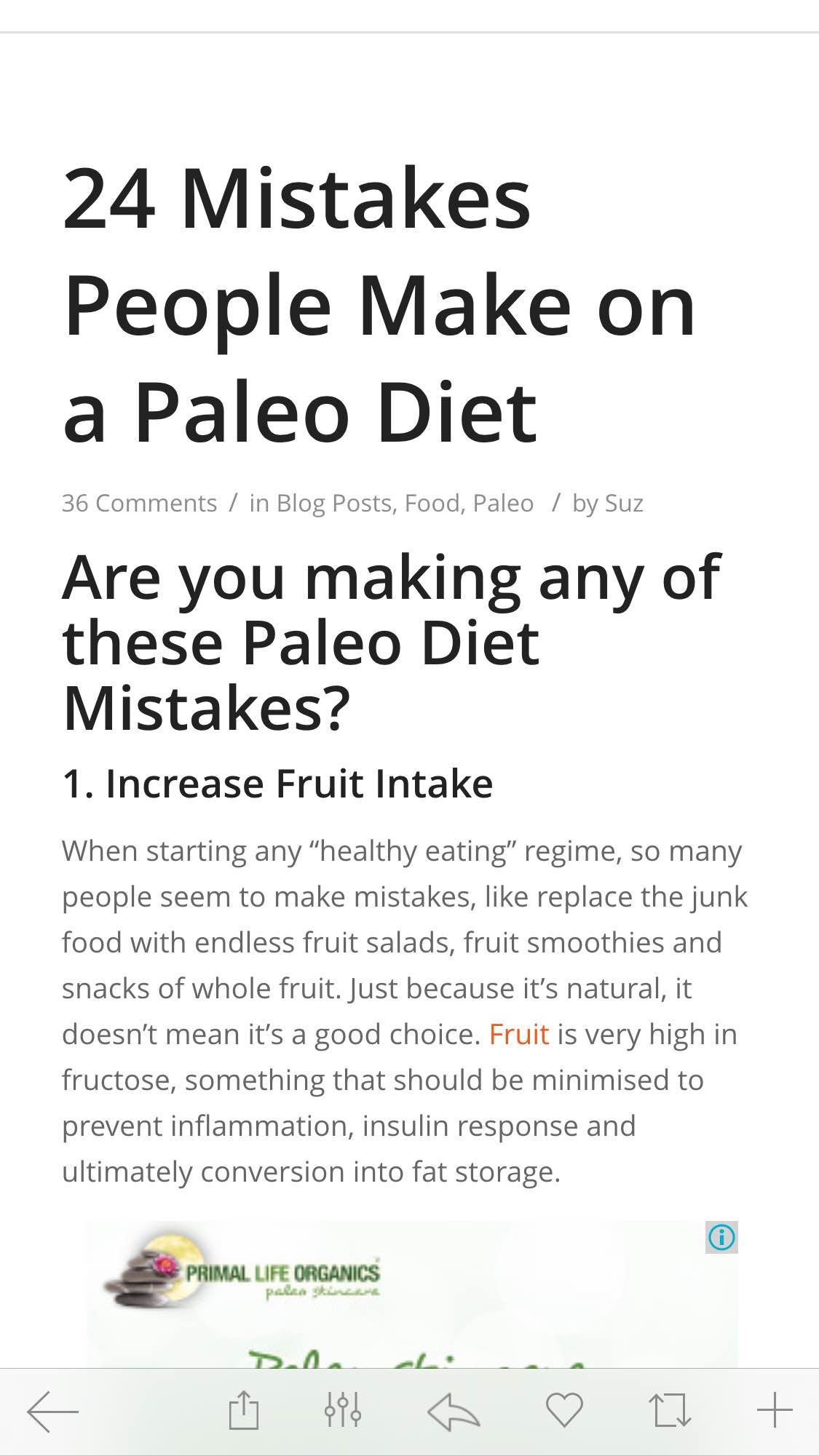Share this article via share icon
The width and height of the screenshot is (819, 1456).
pos(244,1410)
